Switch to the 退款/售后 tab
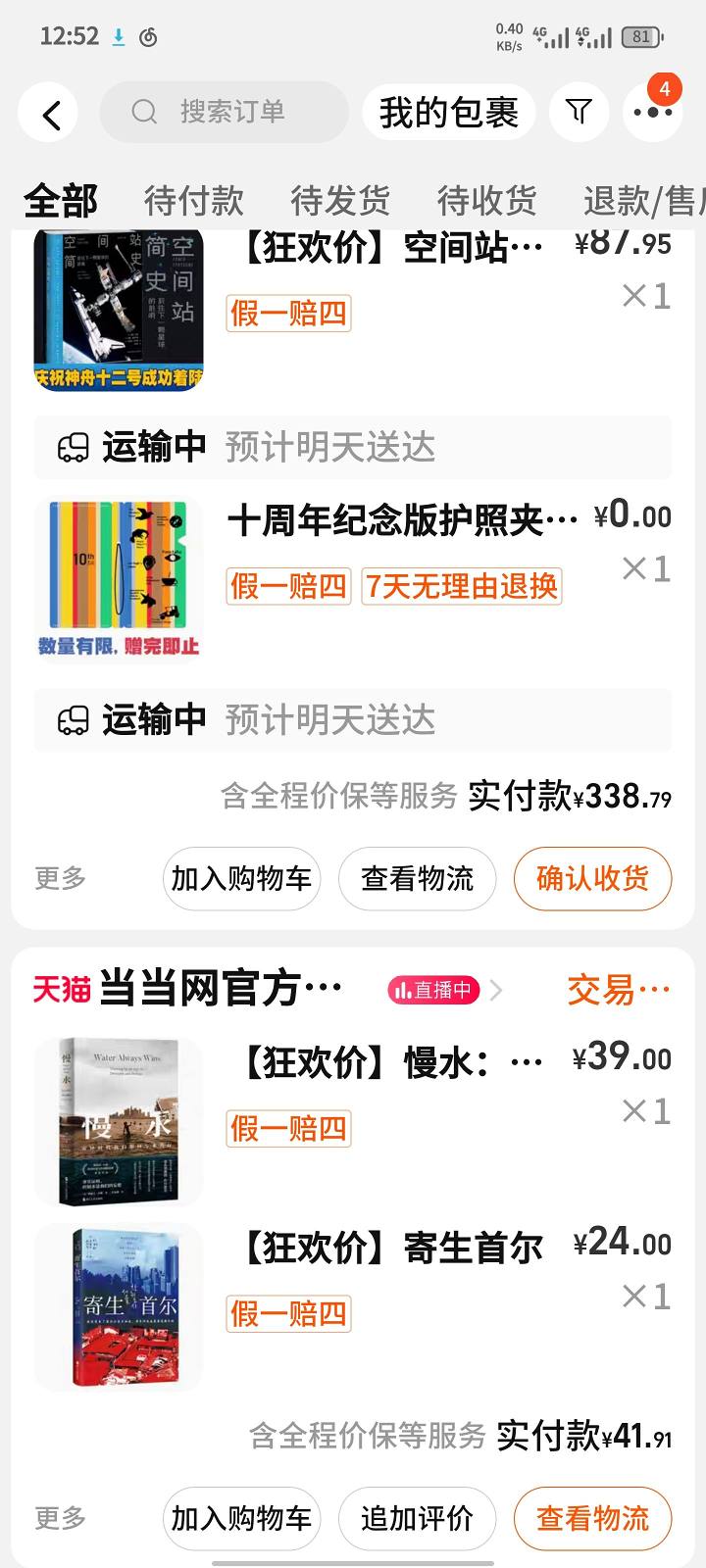 point(642,201)
